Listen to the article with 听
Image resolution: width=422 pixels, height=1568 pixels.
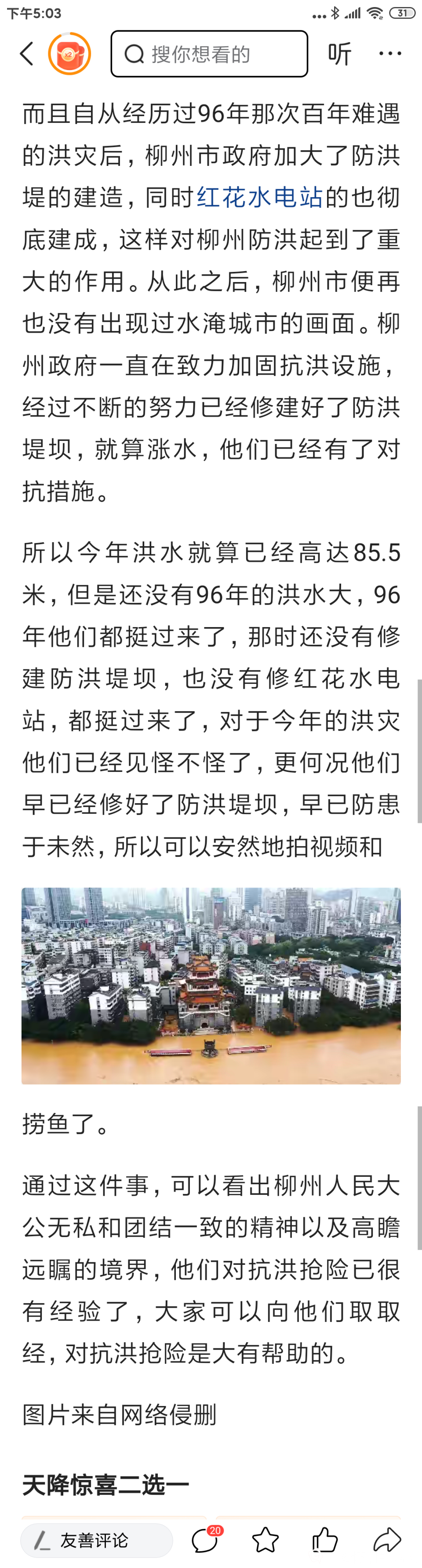[339, 54]
